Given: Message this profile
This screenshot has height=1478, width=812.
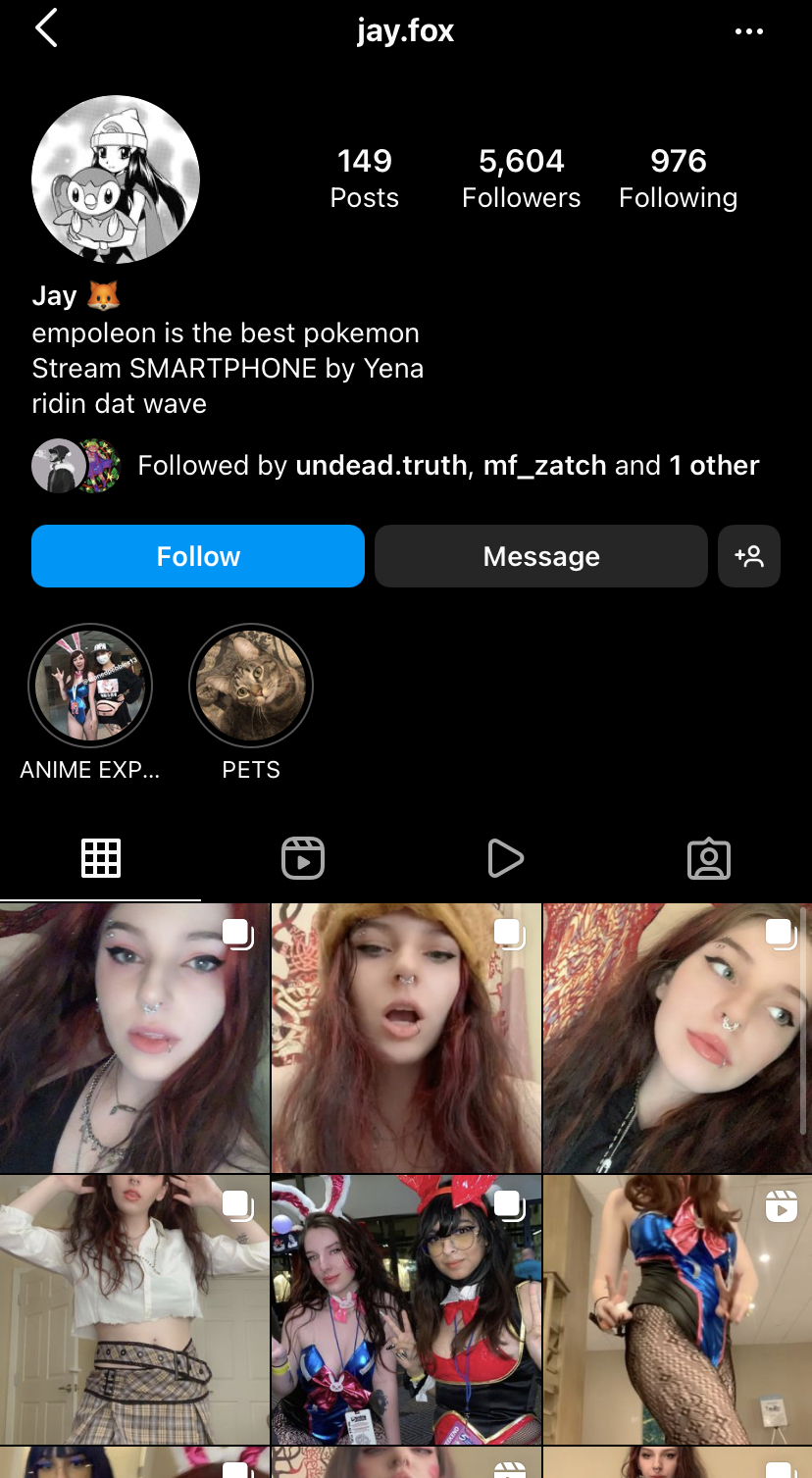Looking at the screenshot, I should (x=540, y=556).
